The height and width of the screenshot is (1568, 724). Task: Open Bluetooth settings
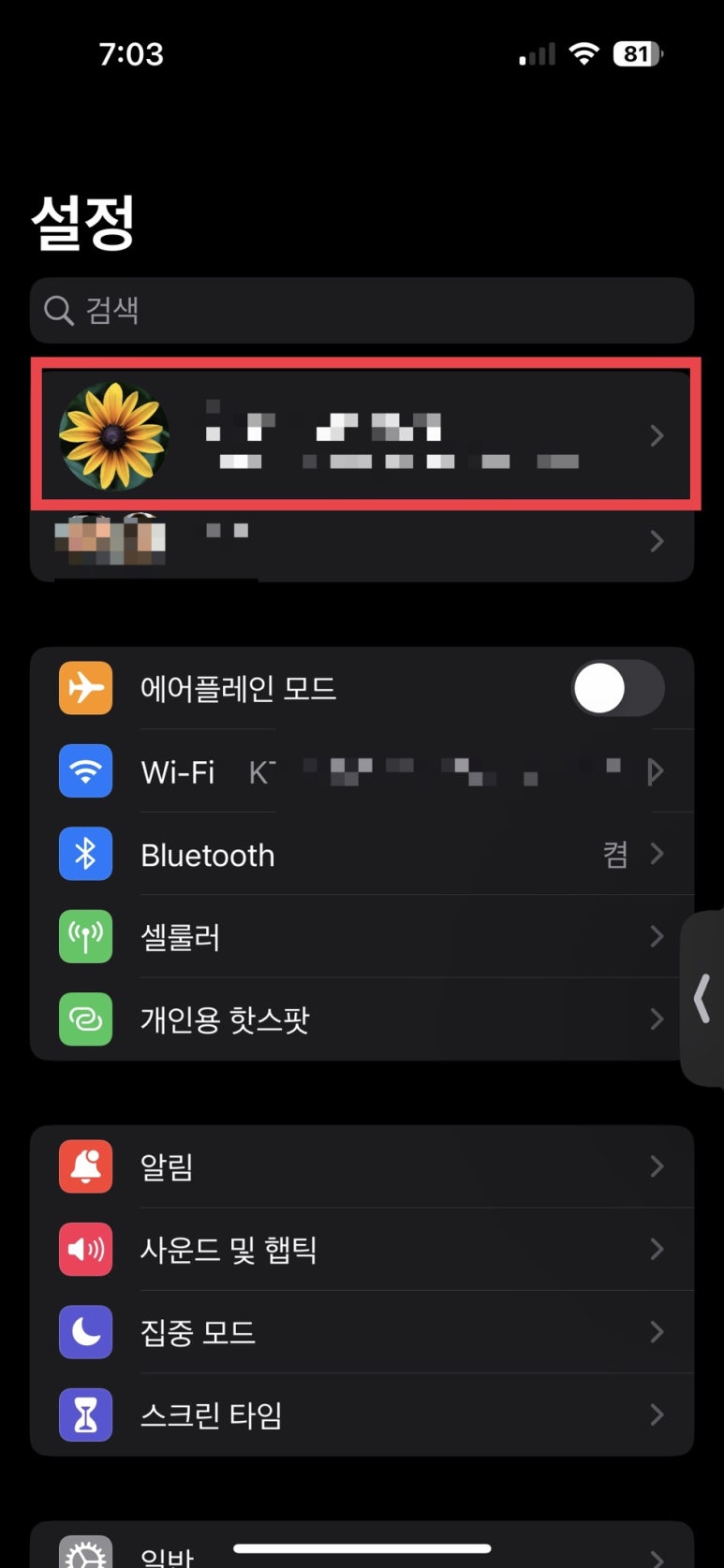click(362, 854)
